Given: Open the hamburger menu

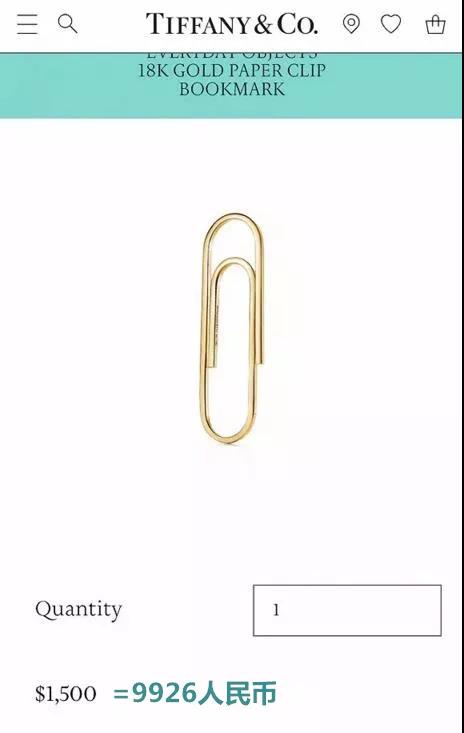Looking at the screenshot, I should [27, 24].
